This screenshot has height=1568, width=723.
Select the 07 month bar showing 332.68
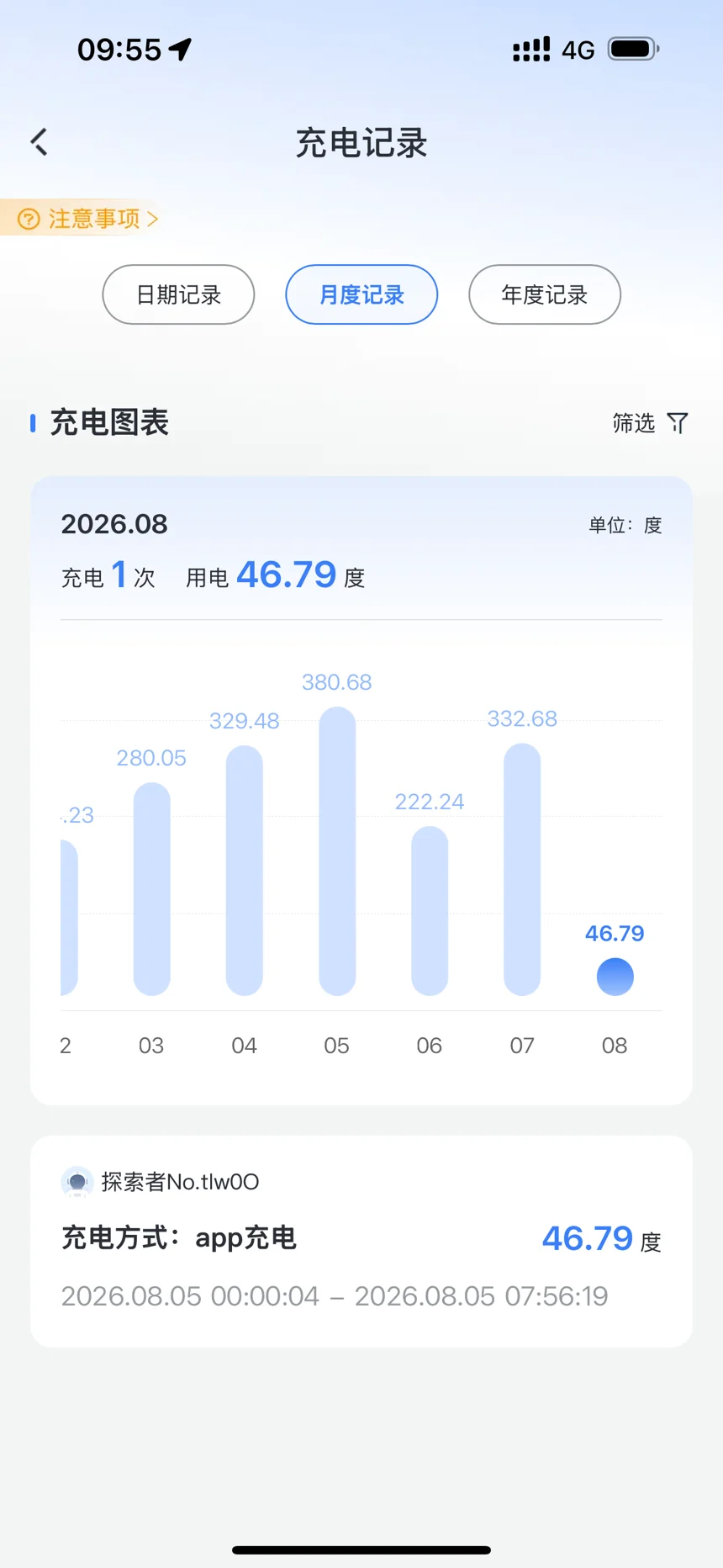click(522, 870)
